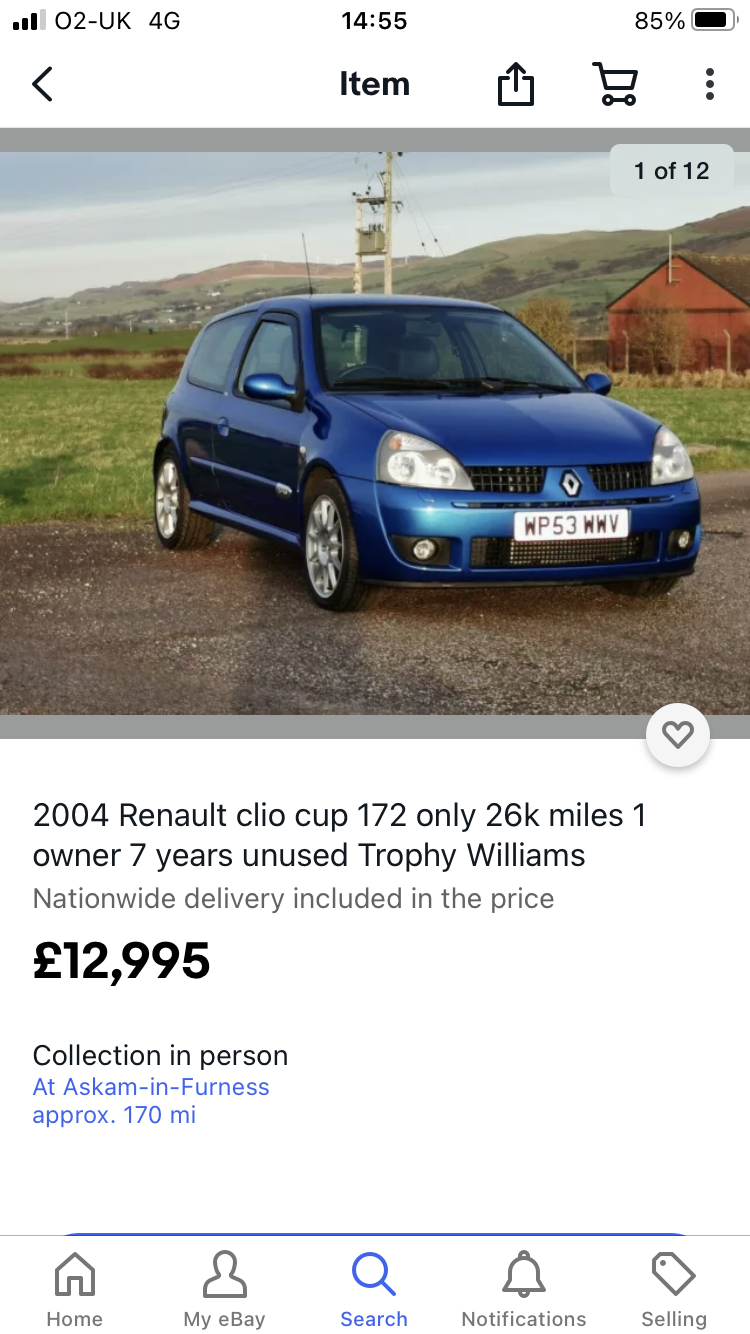Switch to the Home tab
Viewport: 750px width, 1334px height.
tap(75, 1289)
